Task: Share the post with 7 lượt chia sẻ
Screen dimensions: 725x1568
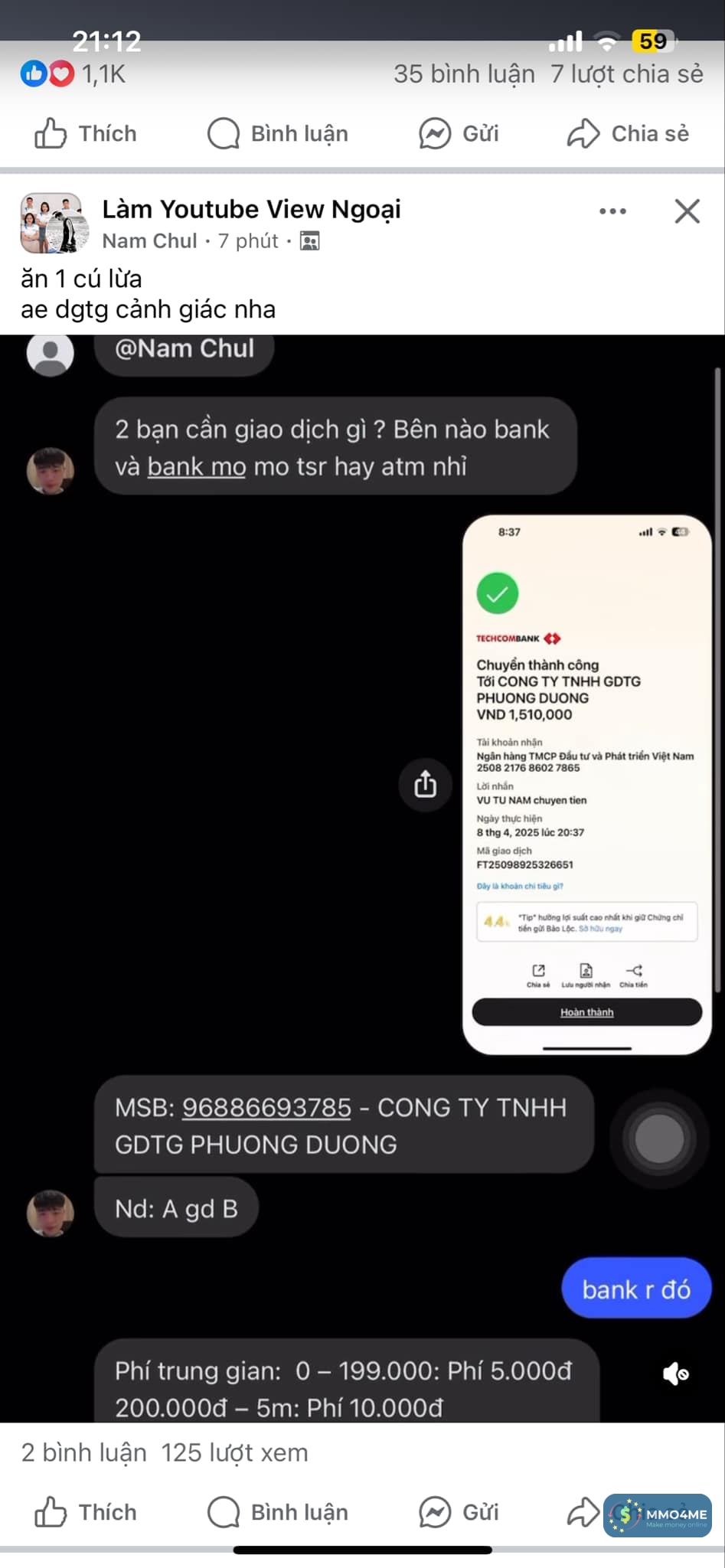Action: pyautogui.click(x=628, y=134)
